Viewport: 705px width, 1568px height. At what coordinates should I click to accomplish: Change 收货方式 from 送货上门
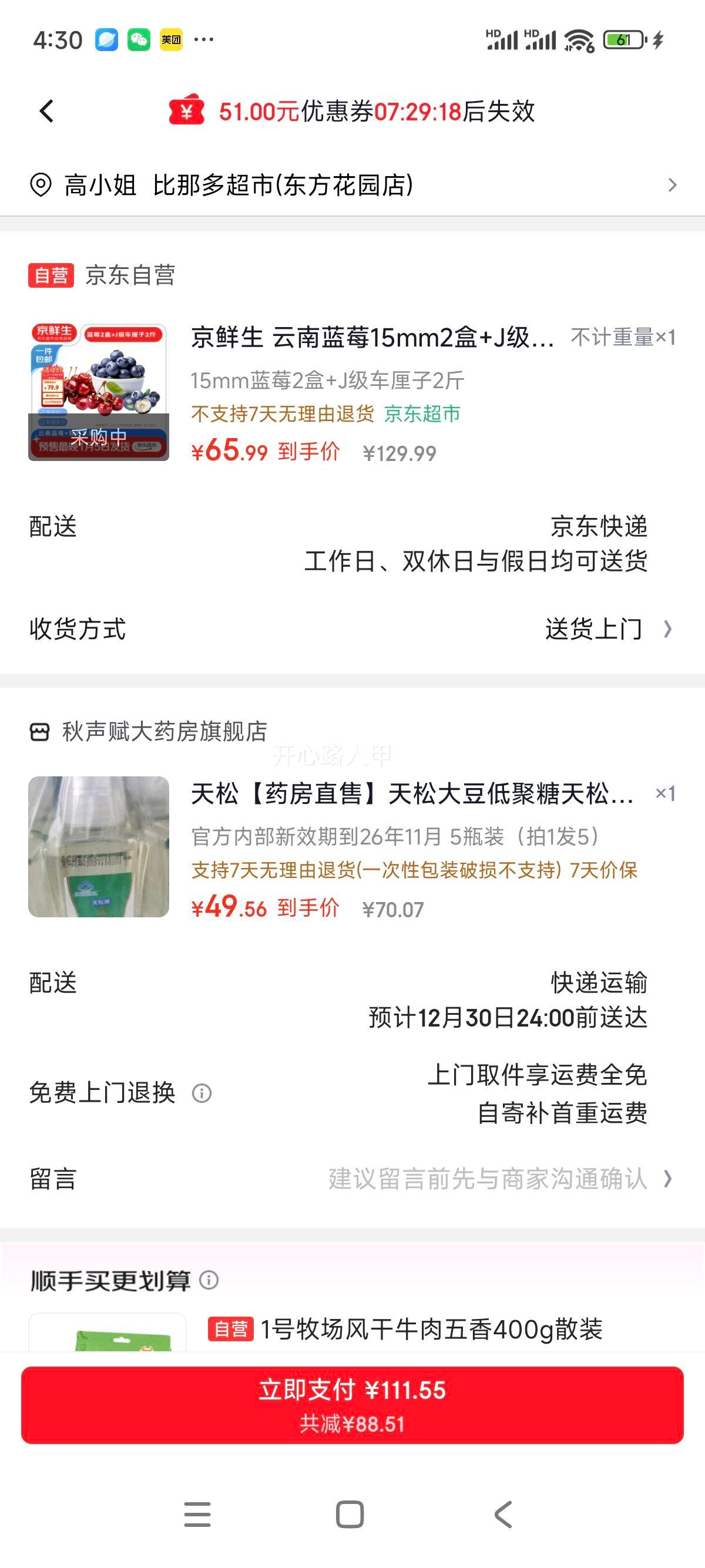click(x=352, y=629)
